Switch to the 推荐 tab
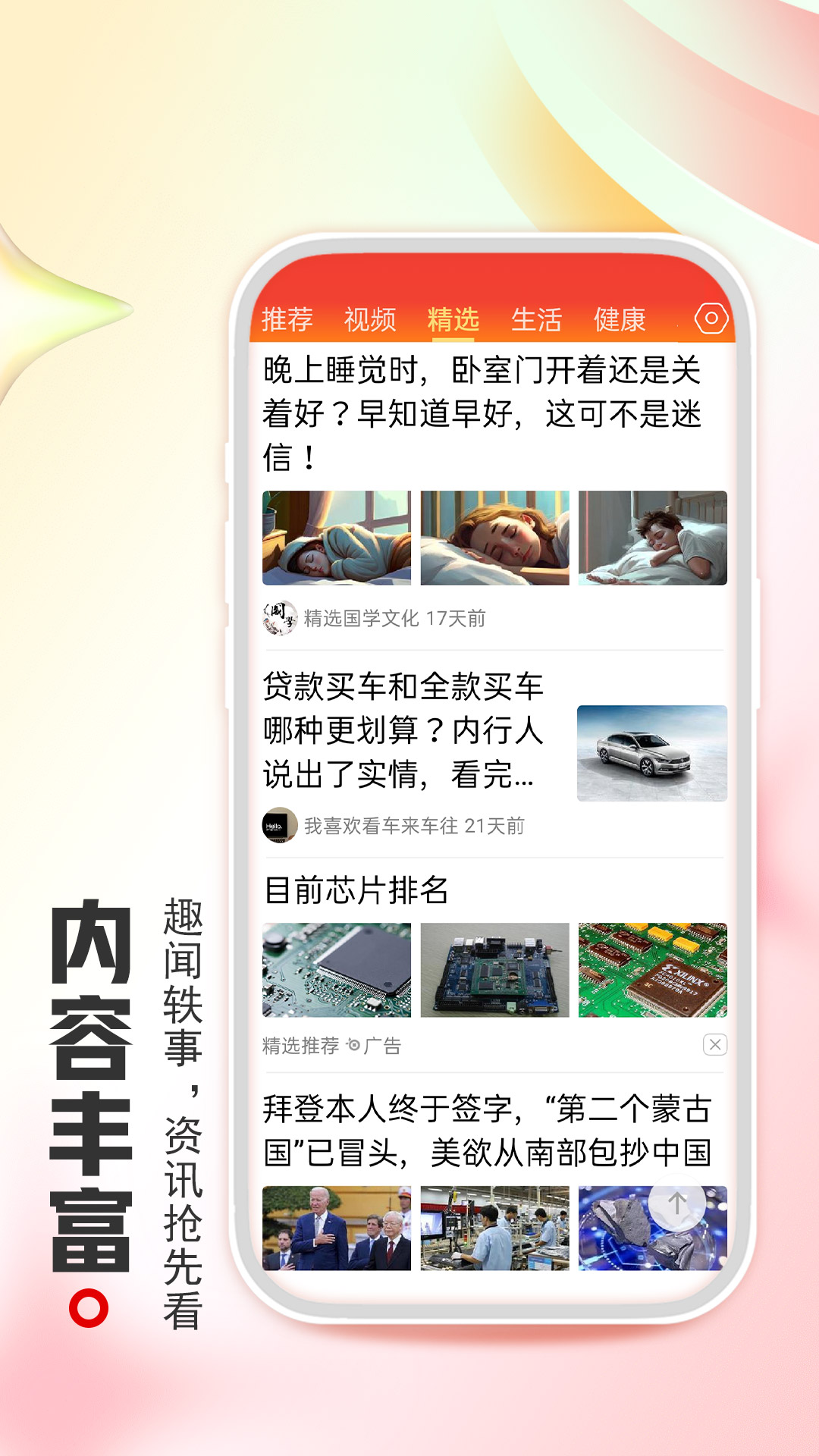Viewport: 819px width, 1456px height. (288, 321)
